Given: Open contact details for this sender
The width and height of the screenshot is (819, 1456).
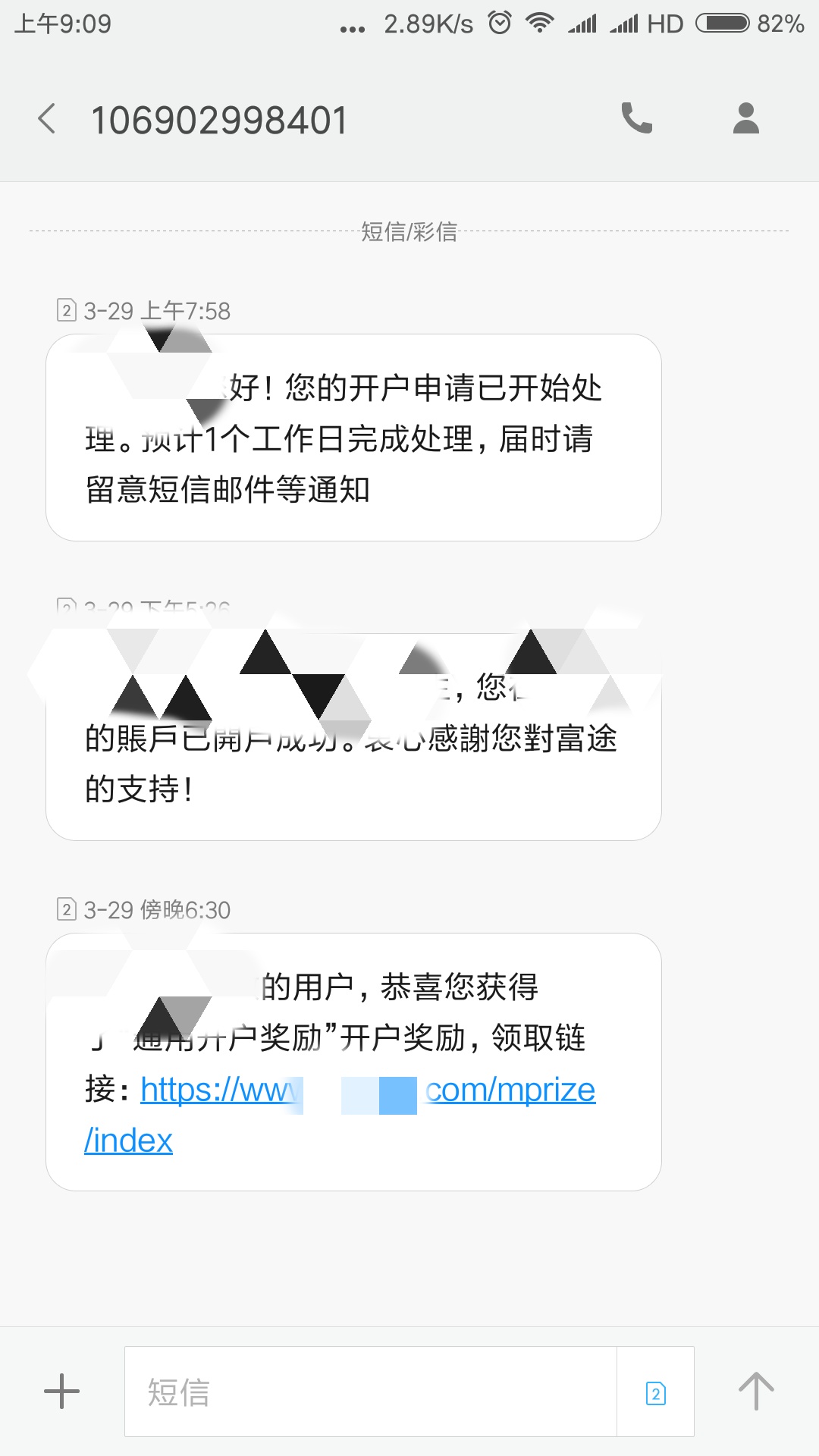Looking at the screenshot, I should pos(745,118).
